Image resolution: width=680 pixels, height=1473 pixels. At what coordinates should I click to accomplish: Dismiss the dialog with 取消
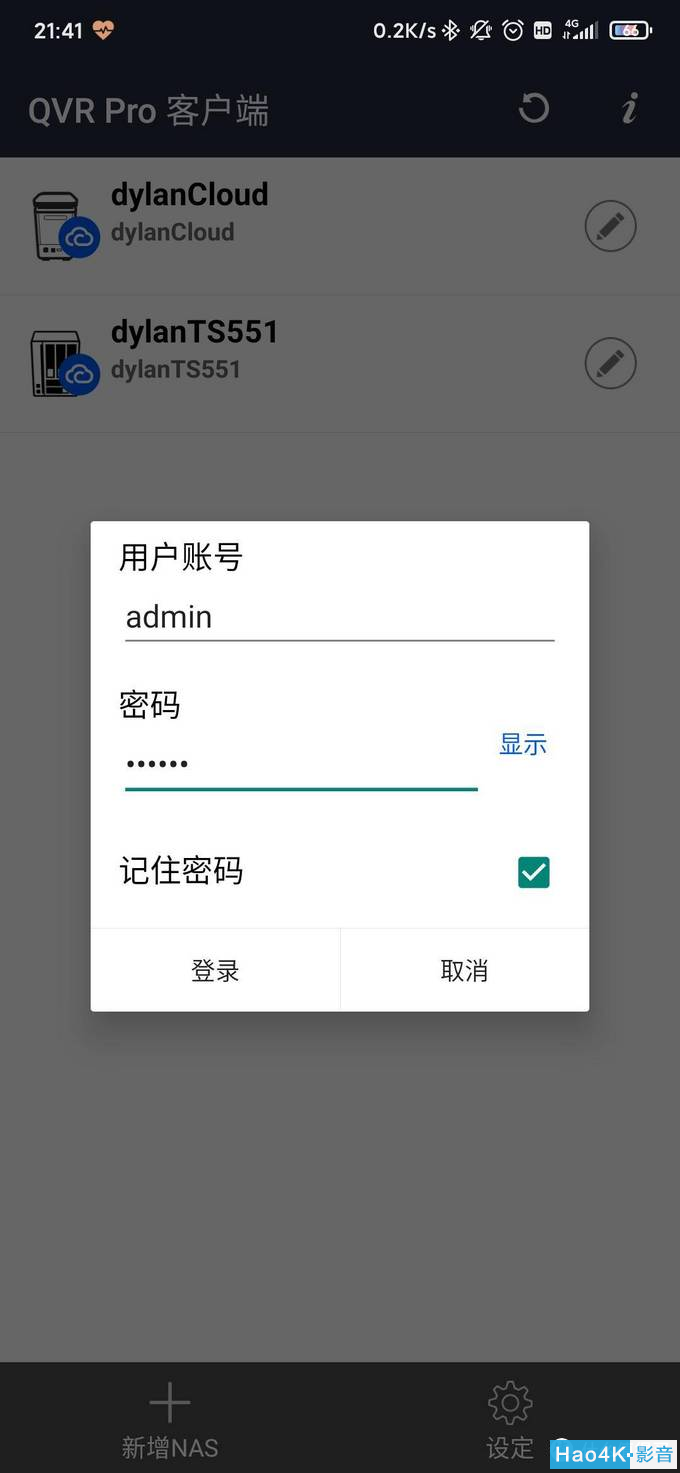(x=465, y=970)
